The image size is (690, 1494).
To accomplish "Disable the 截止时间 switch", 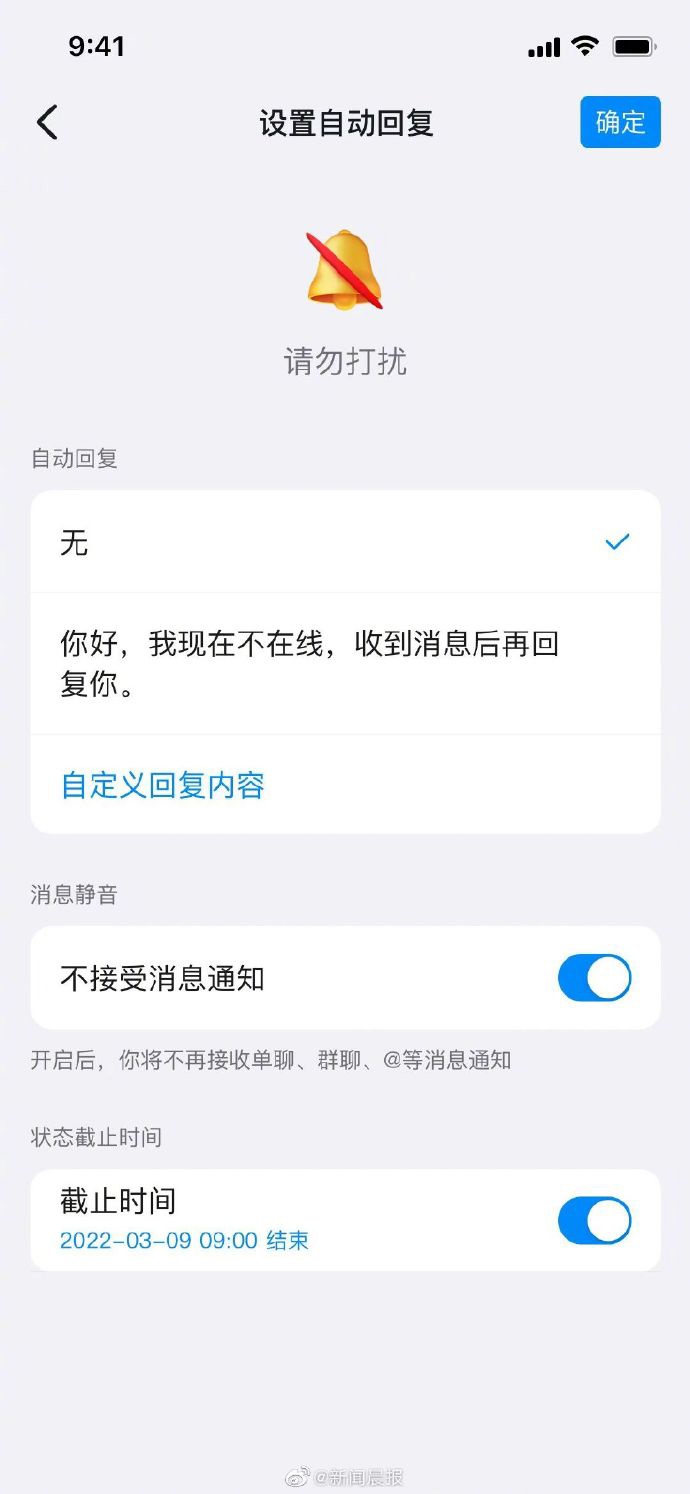I will 594,1221.
